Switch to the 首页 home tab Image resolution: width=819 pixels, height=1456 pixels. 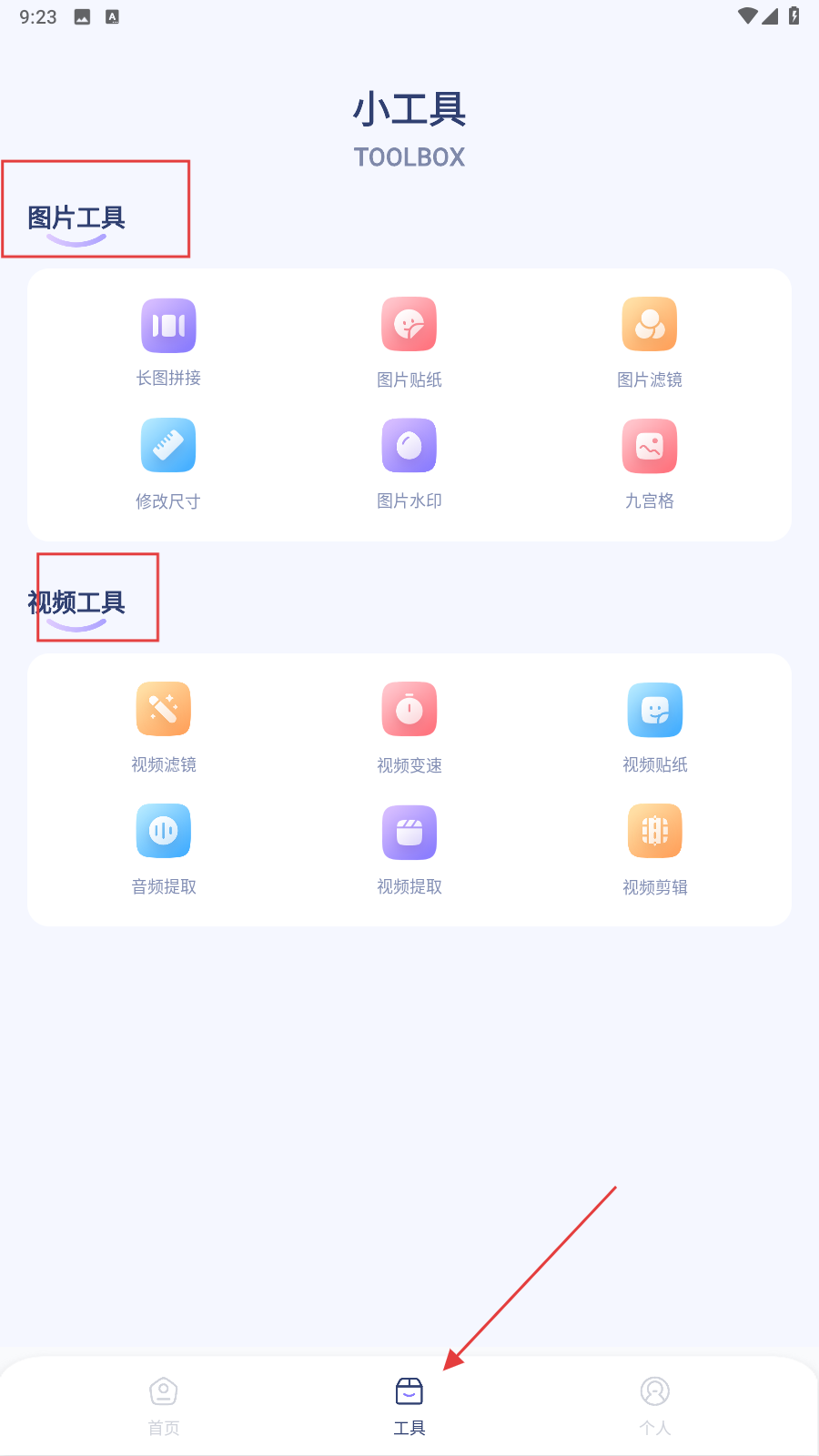(x=164, y=1405)
